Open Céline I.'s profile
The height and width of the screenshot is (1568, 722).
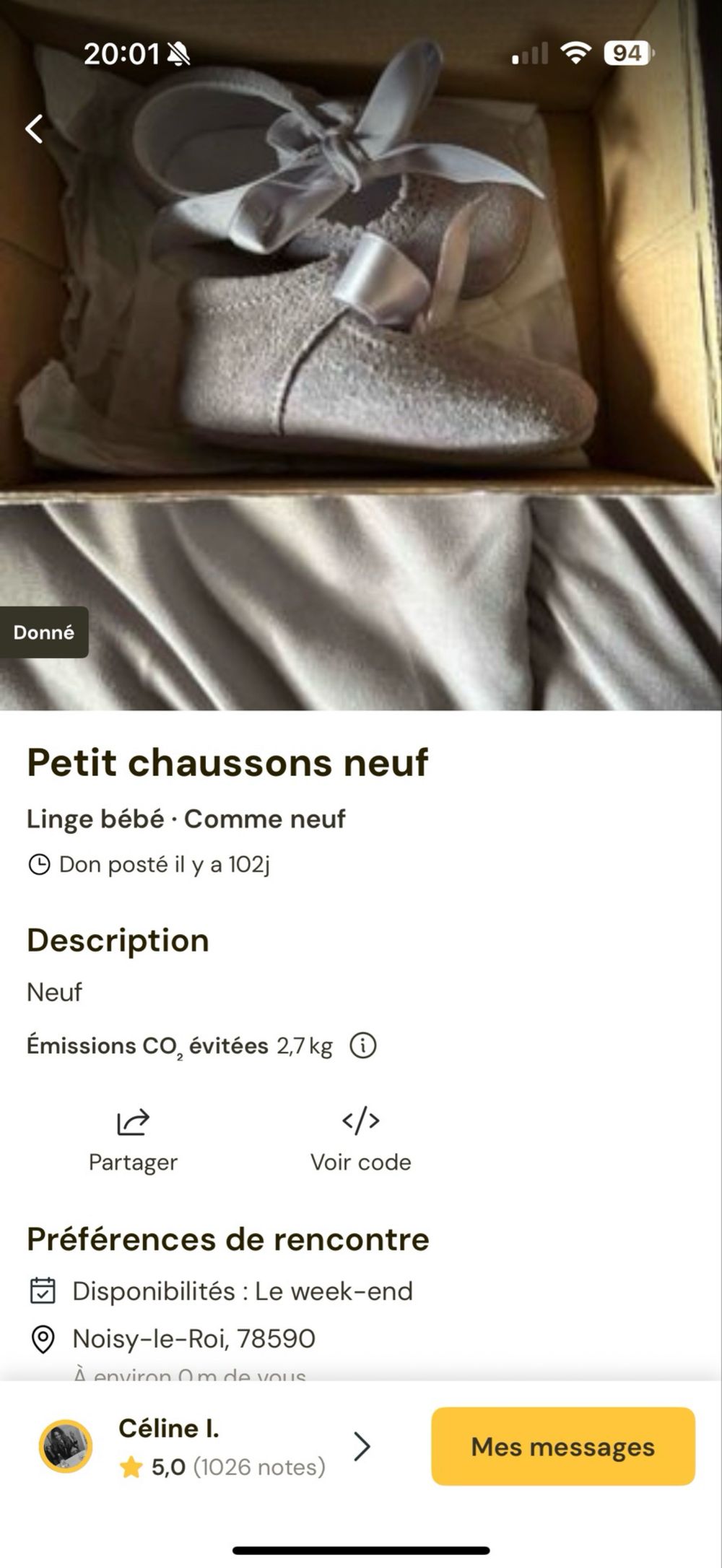point(202,1447)
